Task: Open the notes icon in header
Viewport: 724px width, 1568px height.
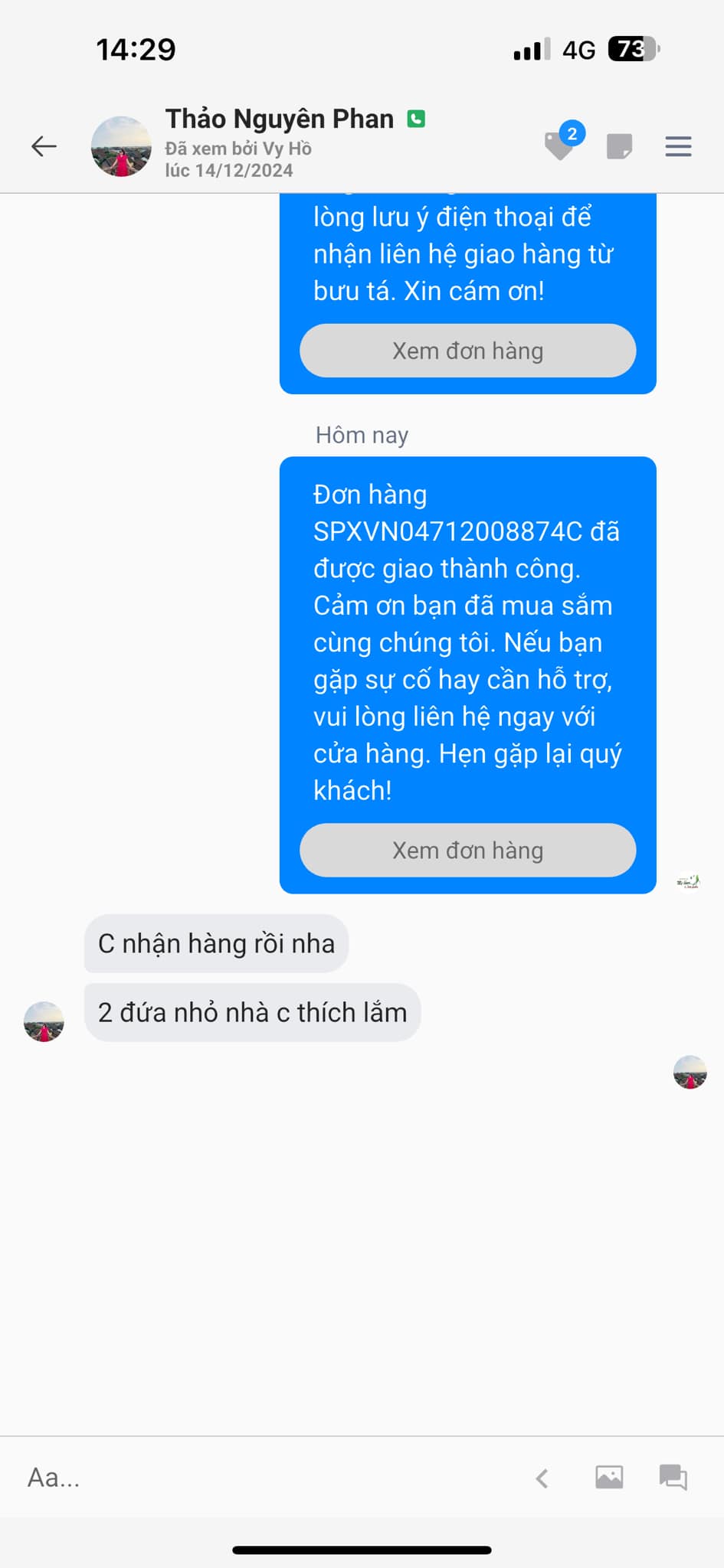Action: coord(619,145)
